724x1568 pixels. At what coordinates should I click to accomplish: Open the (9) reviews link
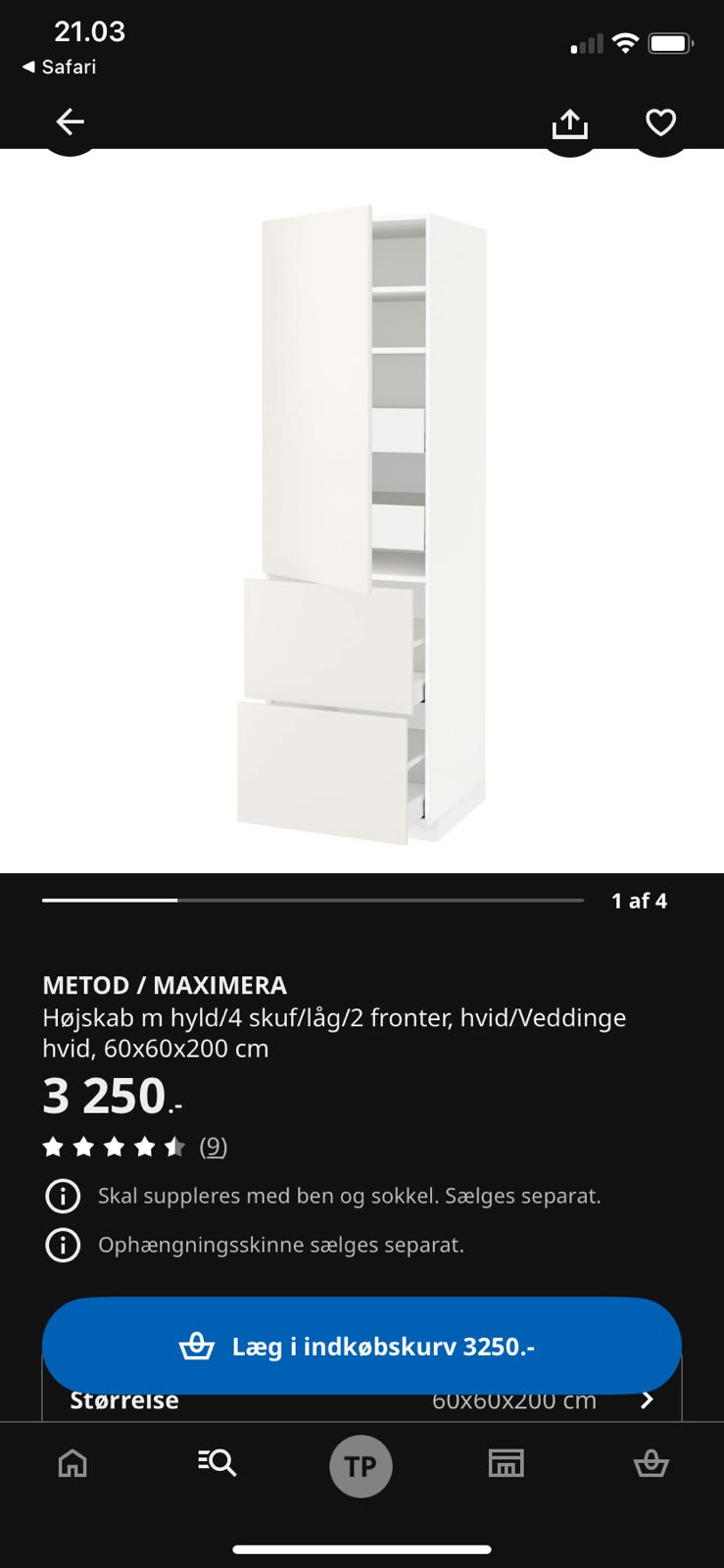coord(214,1147)
